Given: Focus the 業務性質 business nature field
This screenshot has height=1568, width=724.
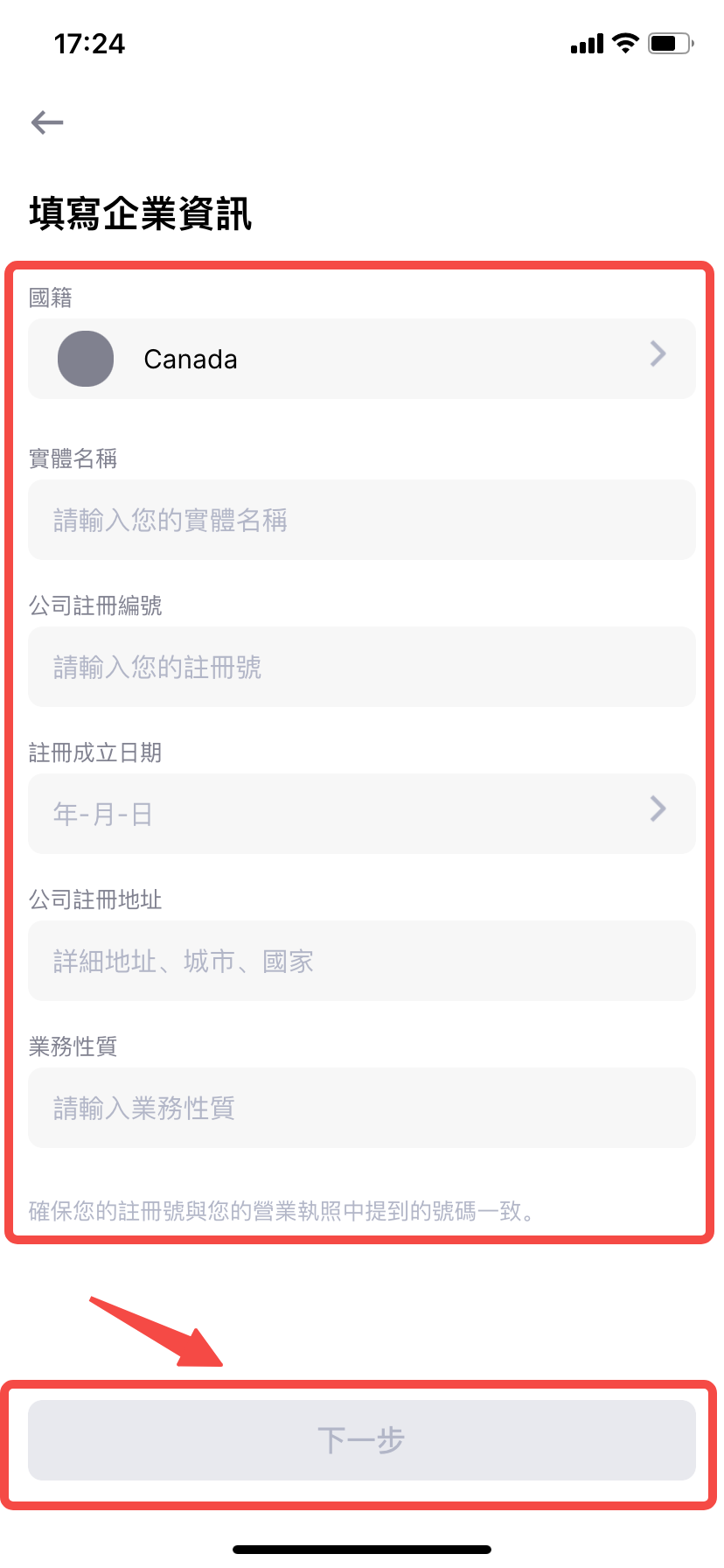Looking at the screenshot, I should coord(362,1108).
